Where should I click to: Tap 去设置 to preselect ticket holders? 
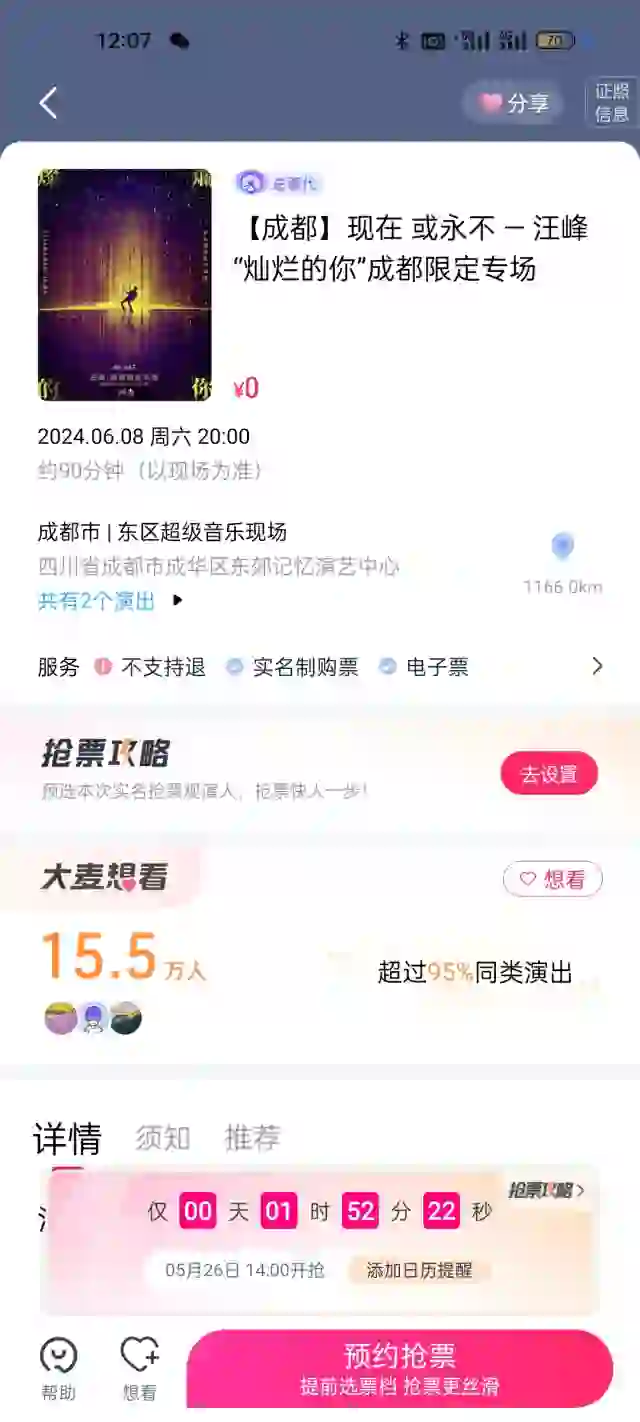point(549,774)
